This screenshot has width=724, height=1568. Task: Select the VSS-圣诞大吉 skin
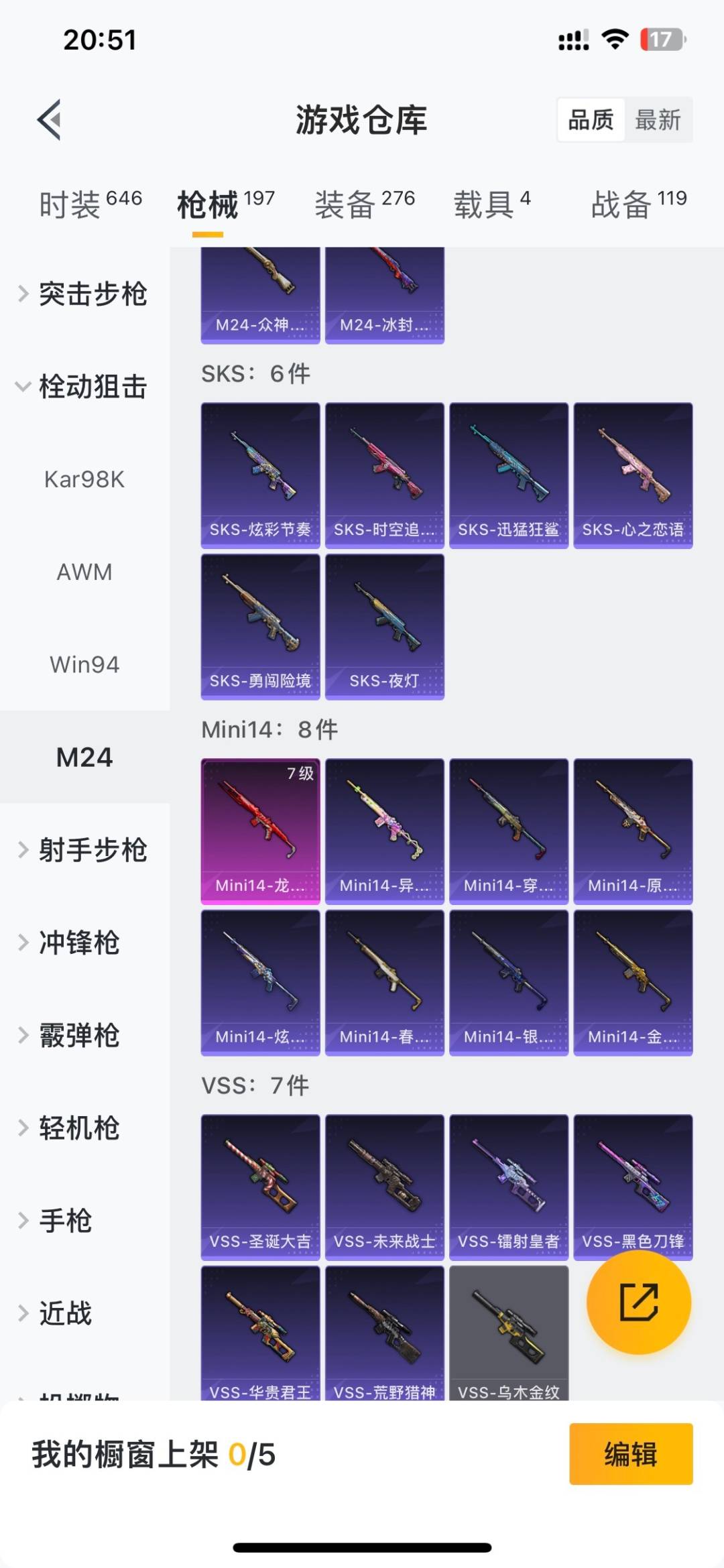coord(260,1187)
